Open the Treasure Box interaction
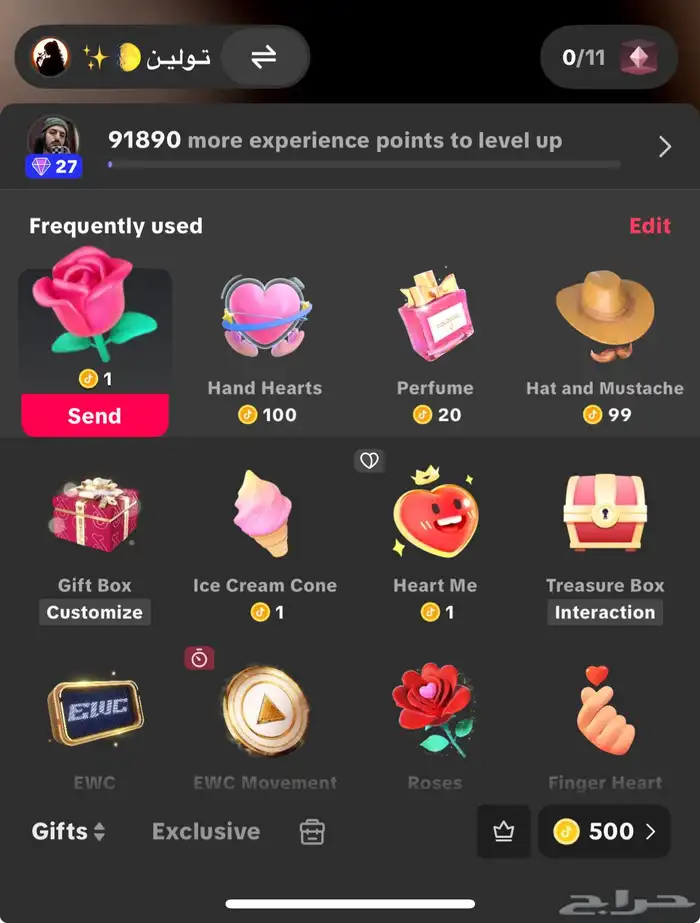This screenshot has height=923, width=700. (605, 612)
